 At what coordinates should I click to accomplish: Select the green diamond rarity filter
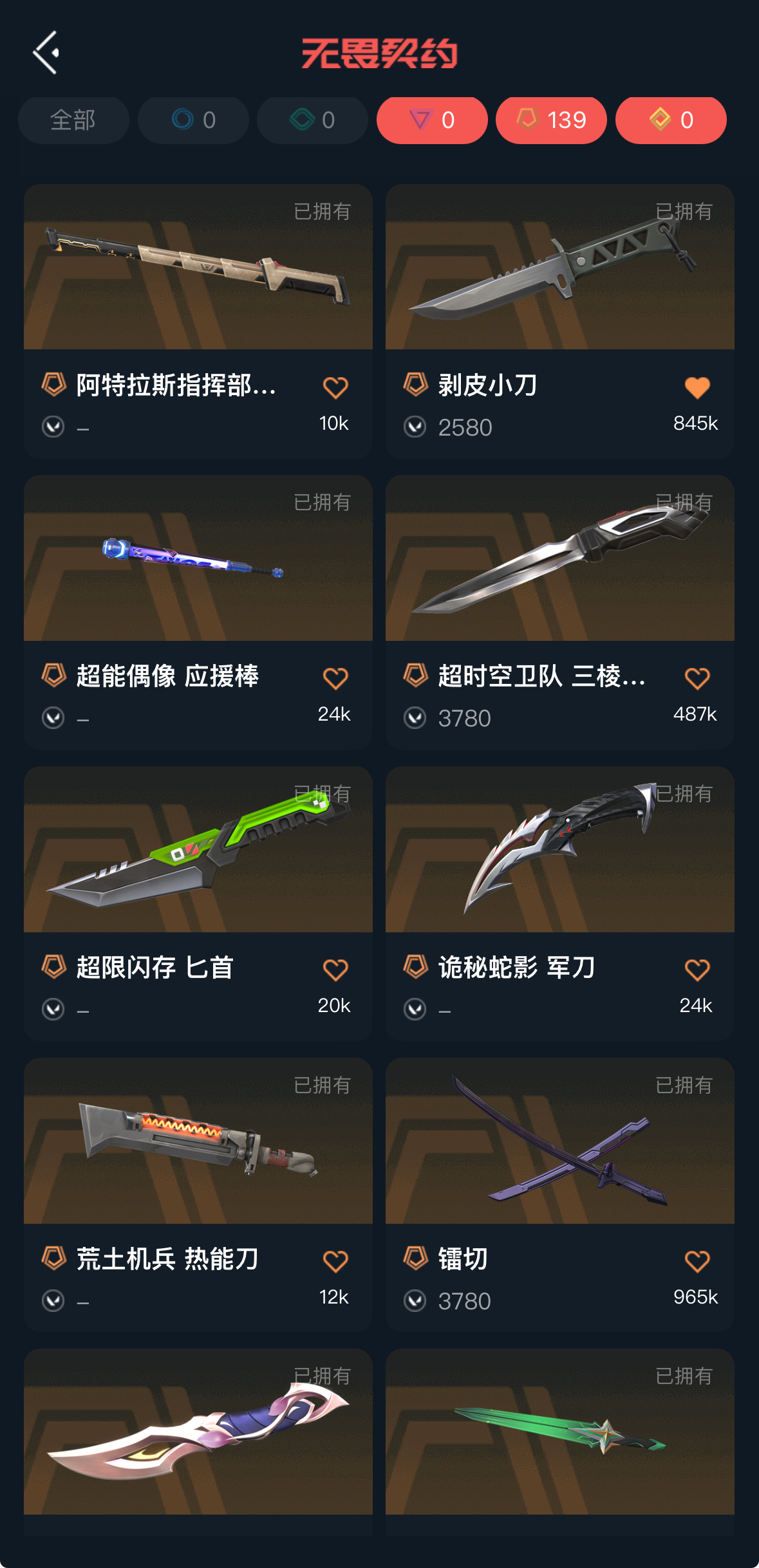tap(312, 120)
